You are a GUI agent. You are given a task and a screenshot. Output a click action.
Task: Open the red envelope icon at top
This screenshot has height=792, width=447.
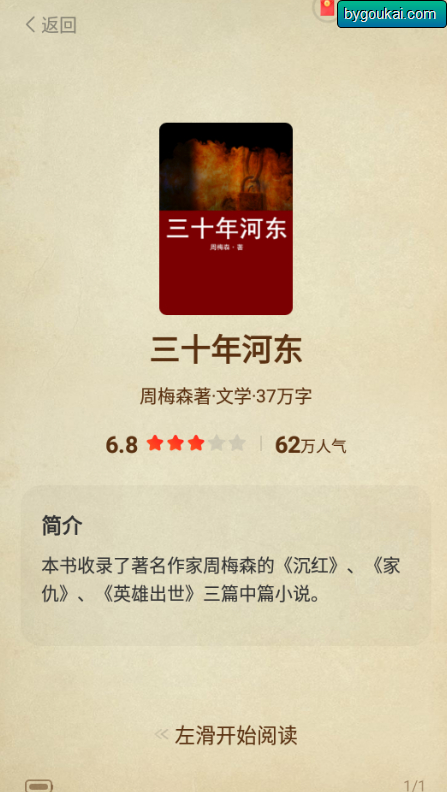click(x=327, y=9)
